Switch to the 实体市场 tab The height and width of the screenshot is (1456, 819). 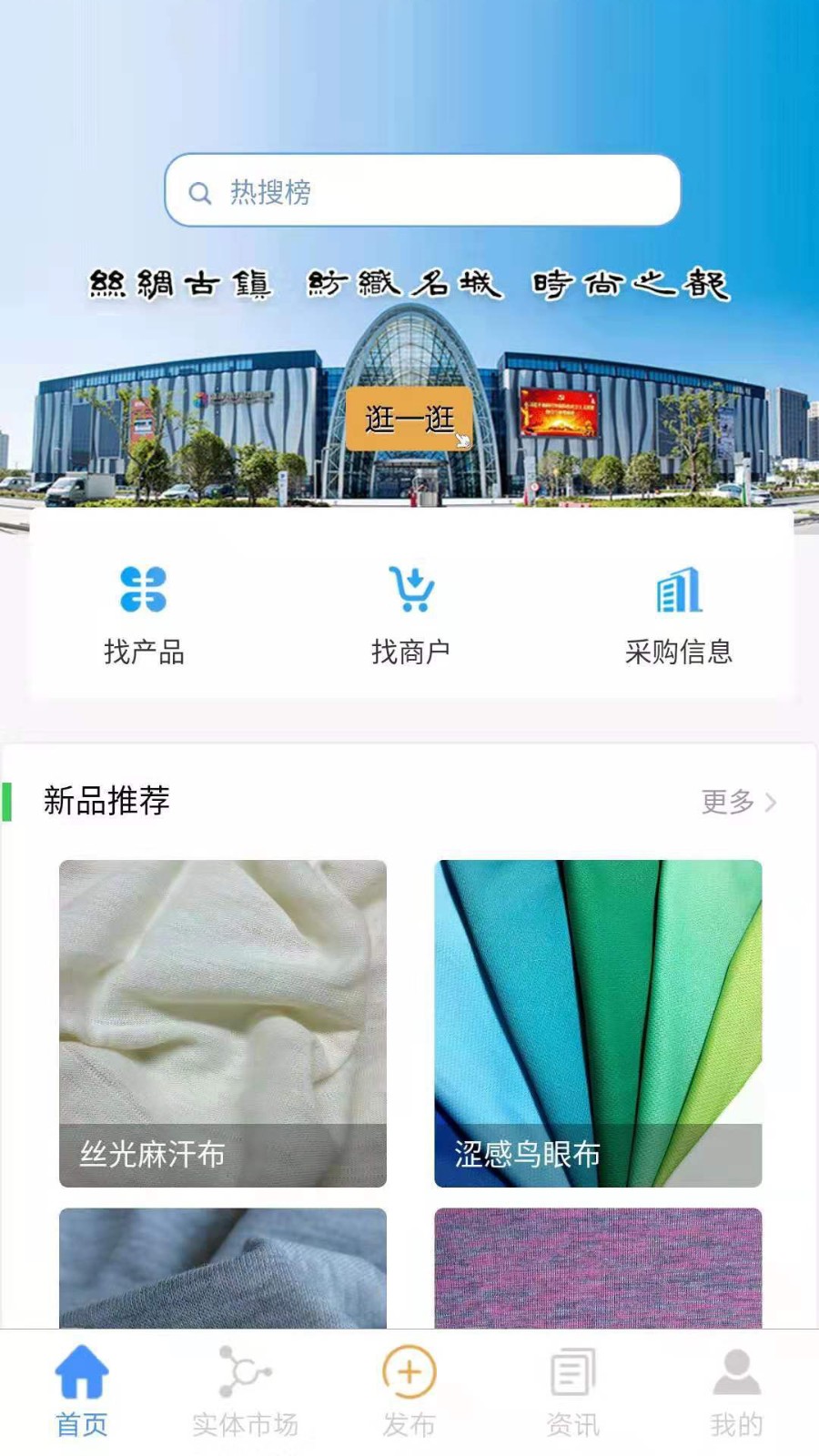click(244, 1388)
